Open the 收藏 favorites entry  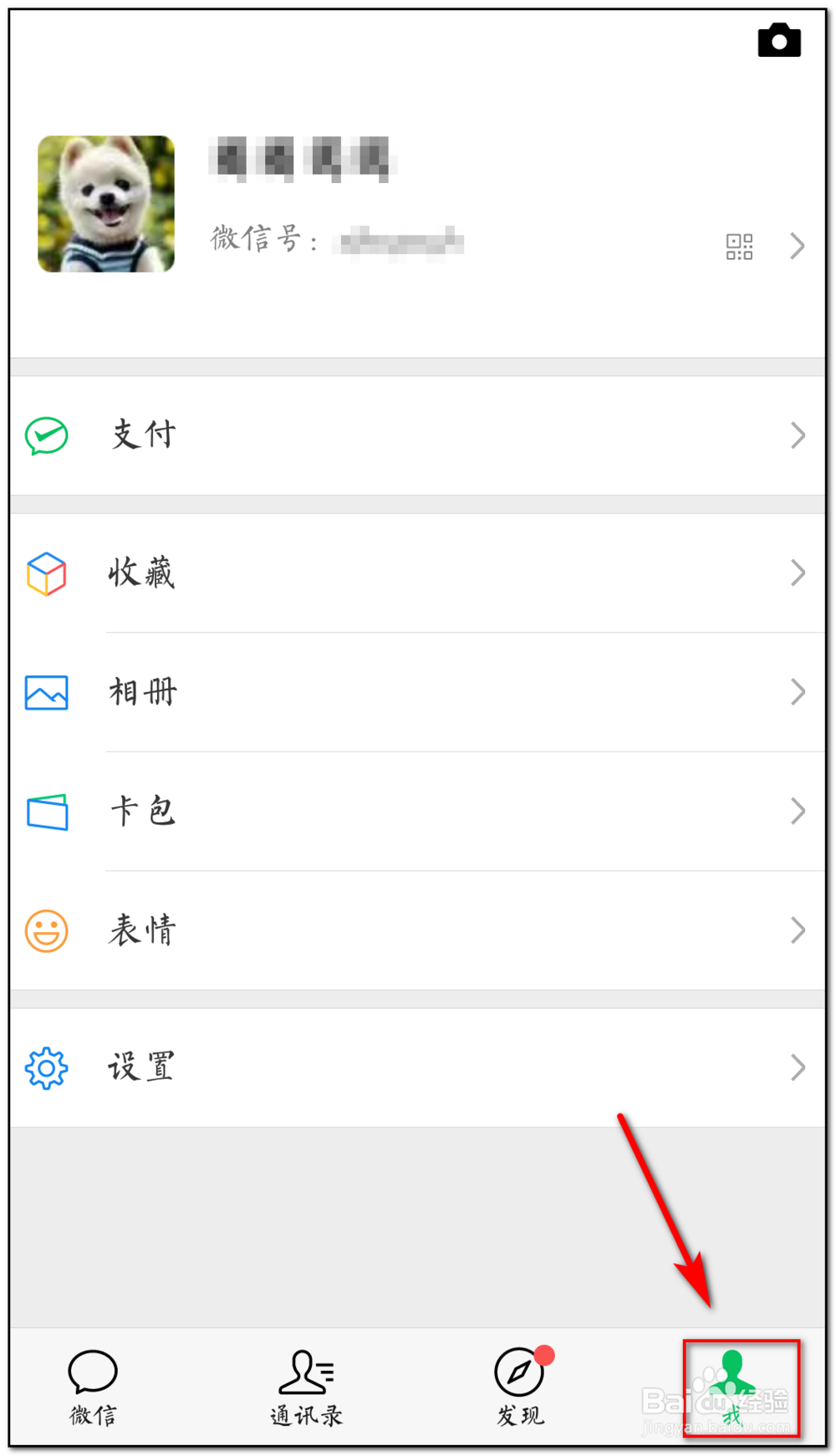[141, 573]
